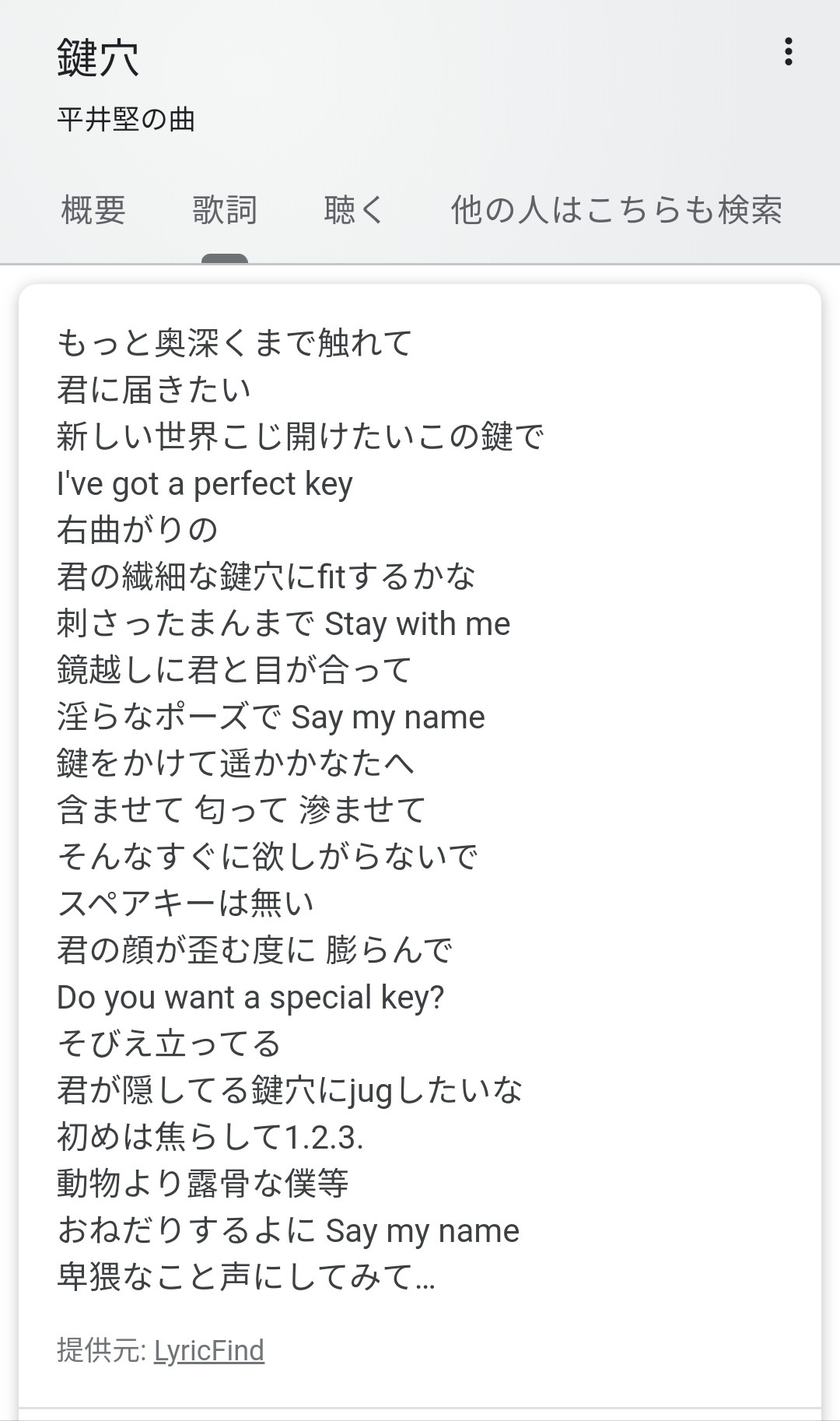Open the three-dot overflow menu
The width and height of the screenshot is (840, 1421).
789,52
